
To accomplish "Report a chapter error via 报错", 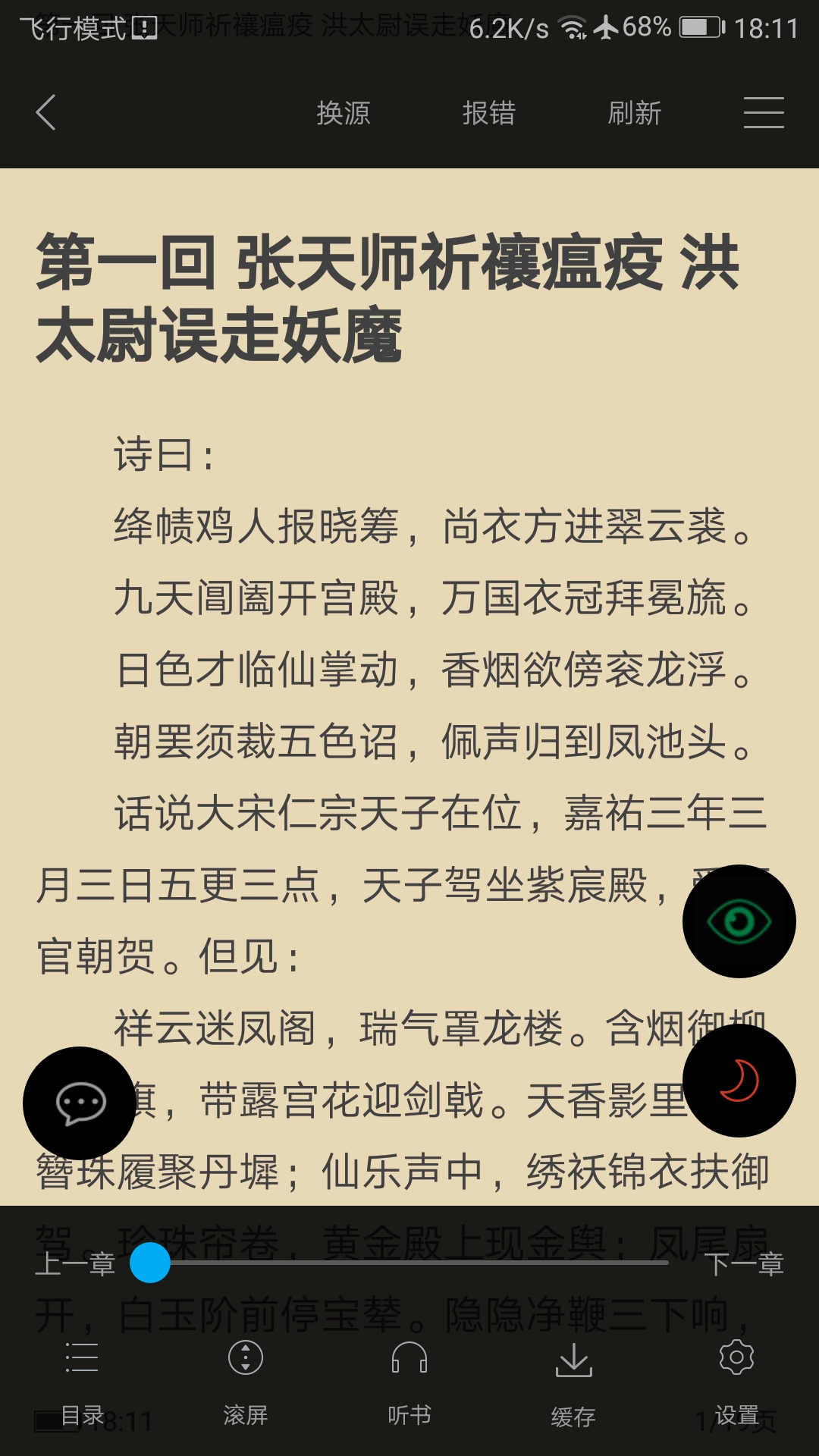I will [x=490, y=111].
